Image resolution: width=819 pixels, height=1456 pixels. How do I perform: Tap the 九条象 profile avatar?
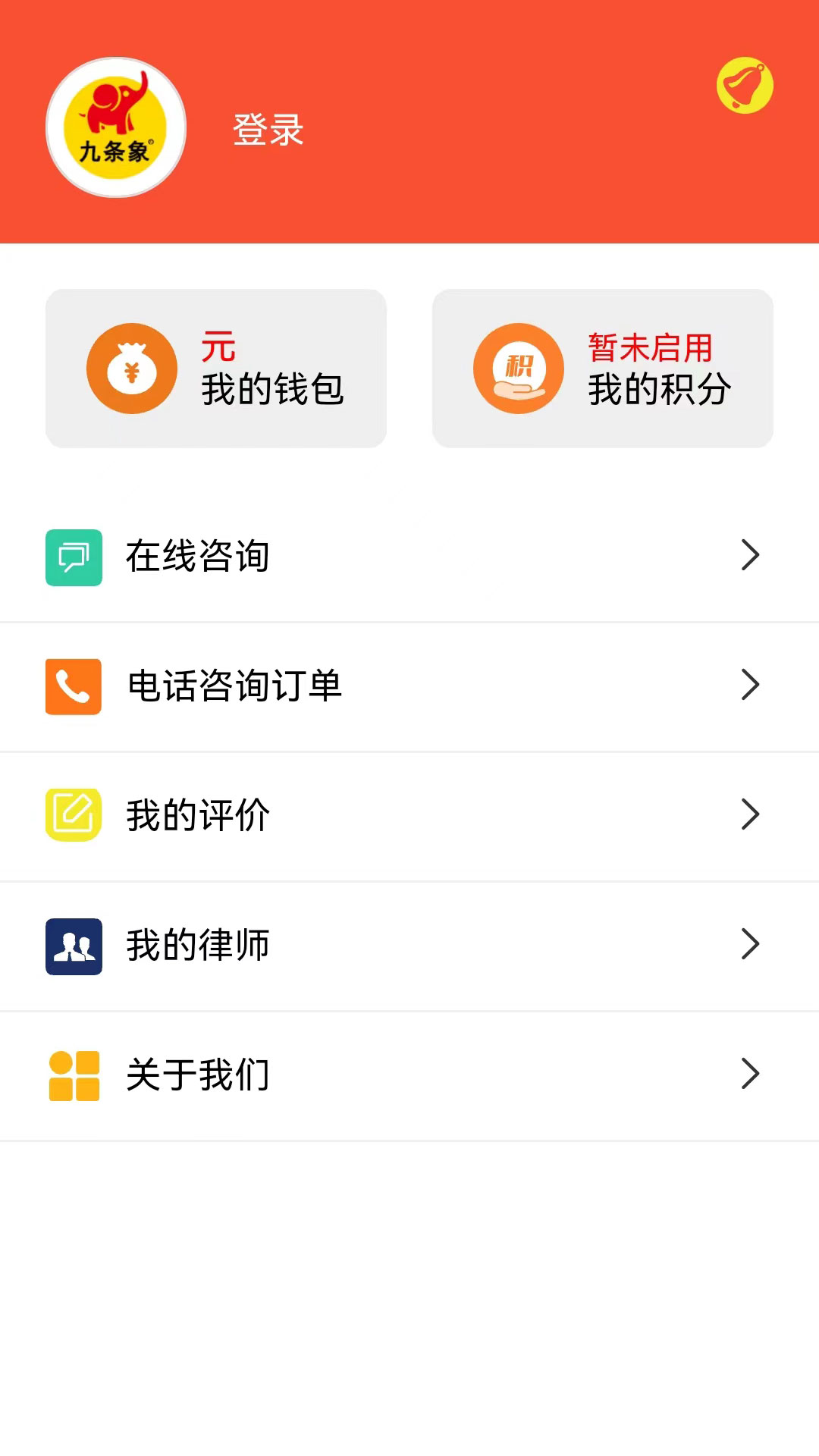click(116, 127)
